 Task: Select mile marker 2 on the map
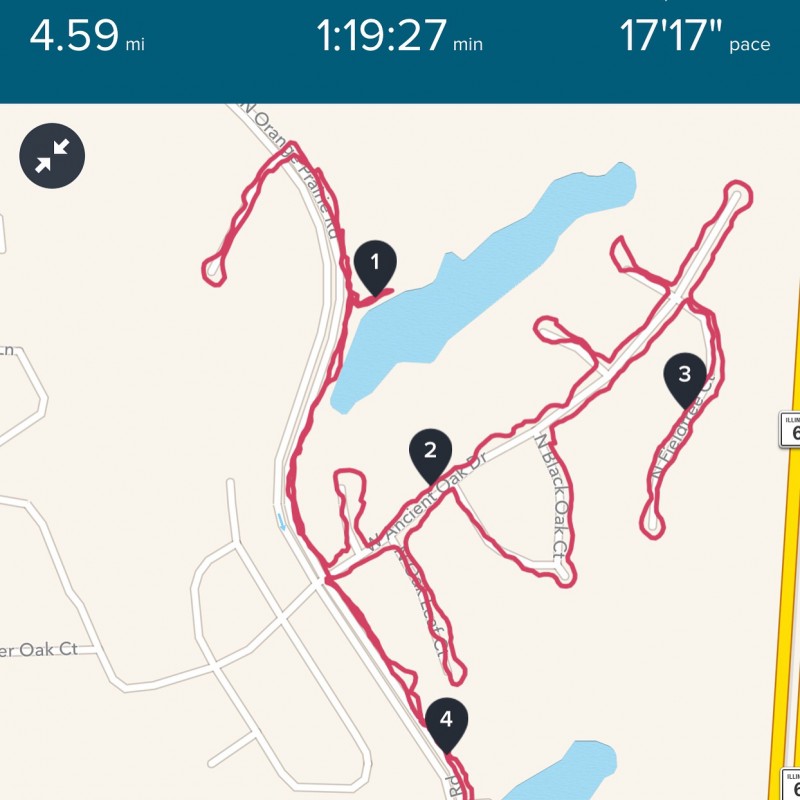431,452
